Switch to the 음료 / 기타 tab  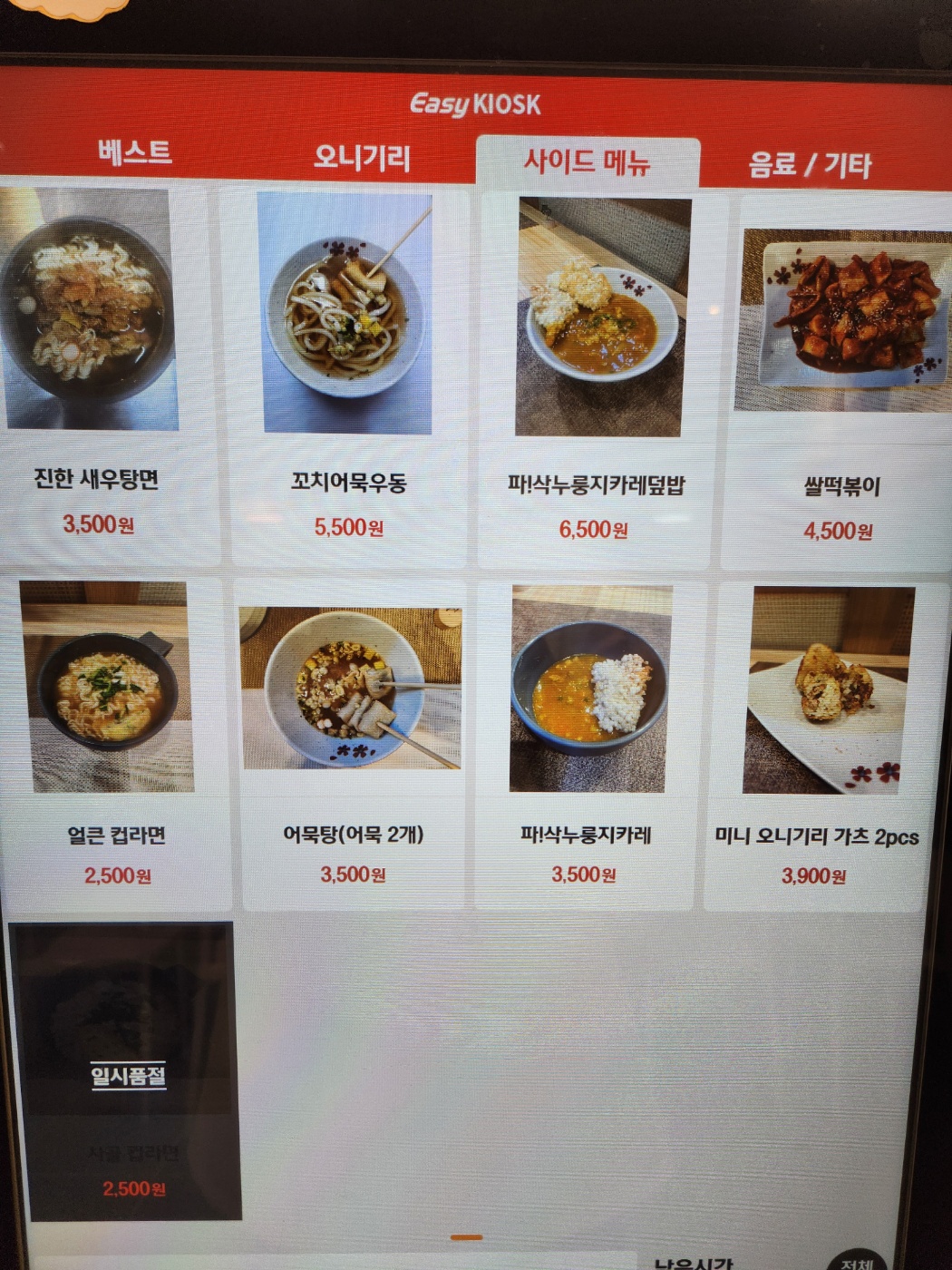(x=810, y=165)
